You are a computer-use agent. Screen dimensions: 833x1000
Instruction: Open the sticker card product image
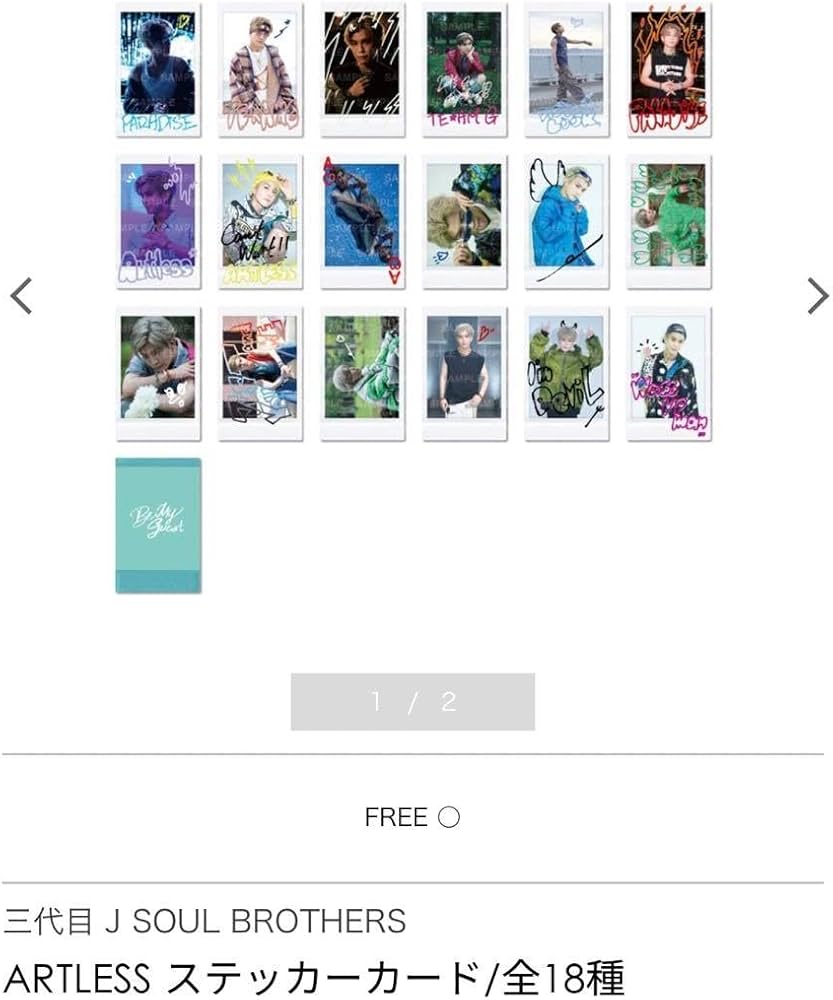coord(413,298)
